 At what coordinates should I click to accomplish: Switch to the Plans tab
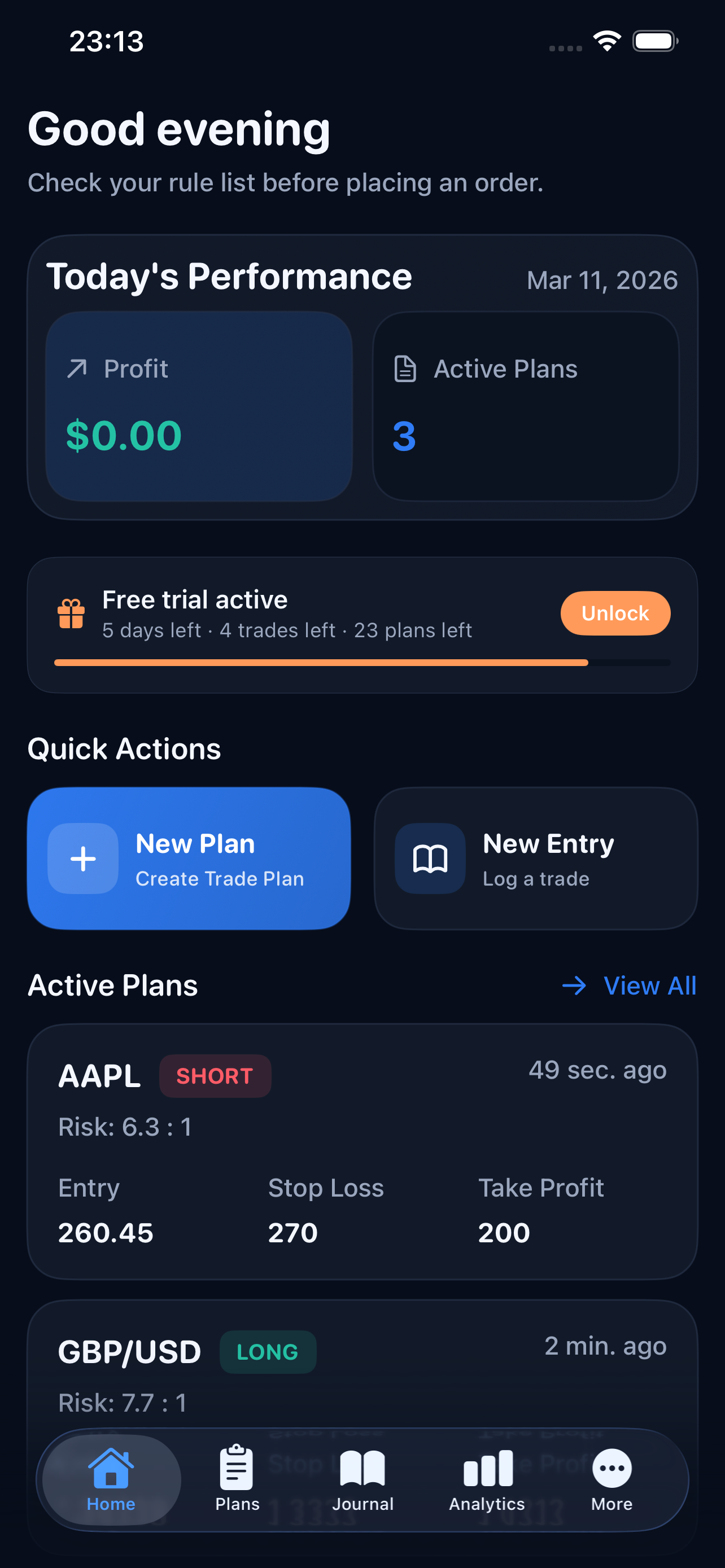point(237,1479)
